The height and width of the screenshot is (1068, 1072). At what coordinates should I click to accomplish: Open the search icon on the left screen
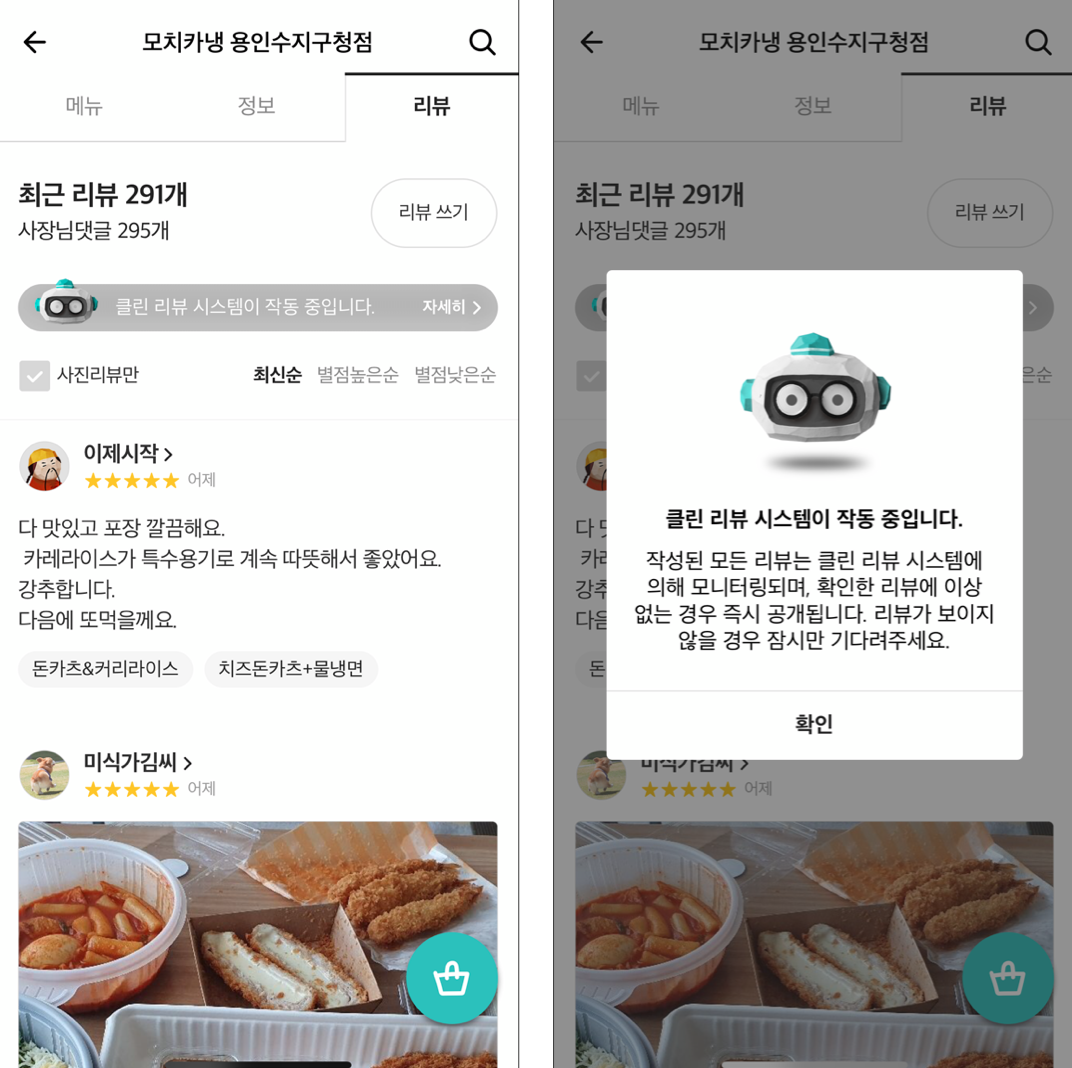(x=482, y=42)
